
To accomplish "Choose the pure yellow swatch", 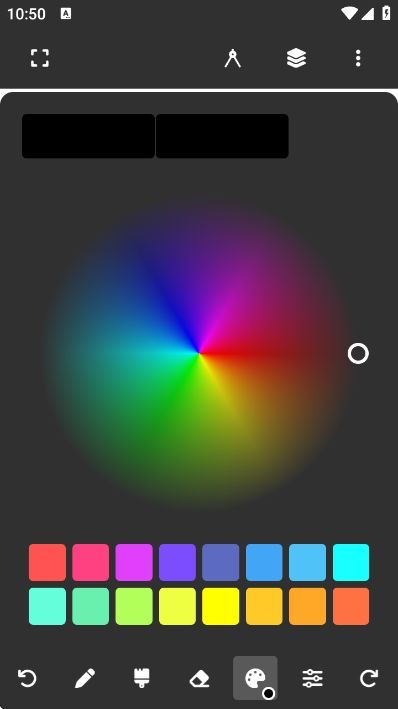I will click(x=221, y=606).
